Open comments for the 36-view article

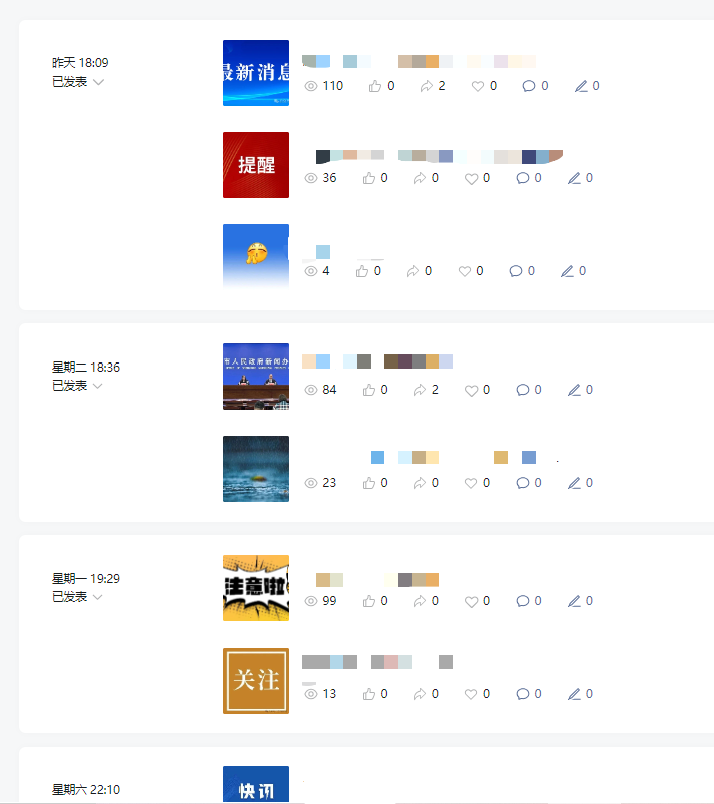(522, 178)
